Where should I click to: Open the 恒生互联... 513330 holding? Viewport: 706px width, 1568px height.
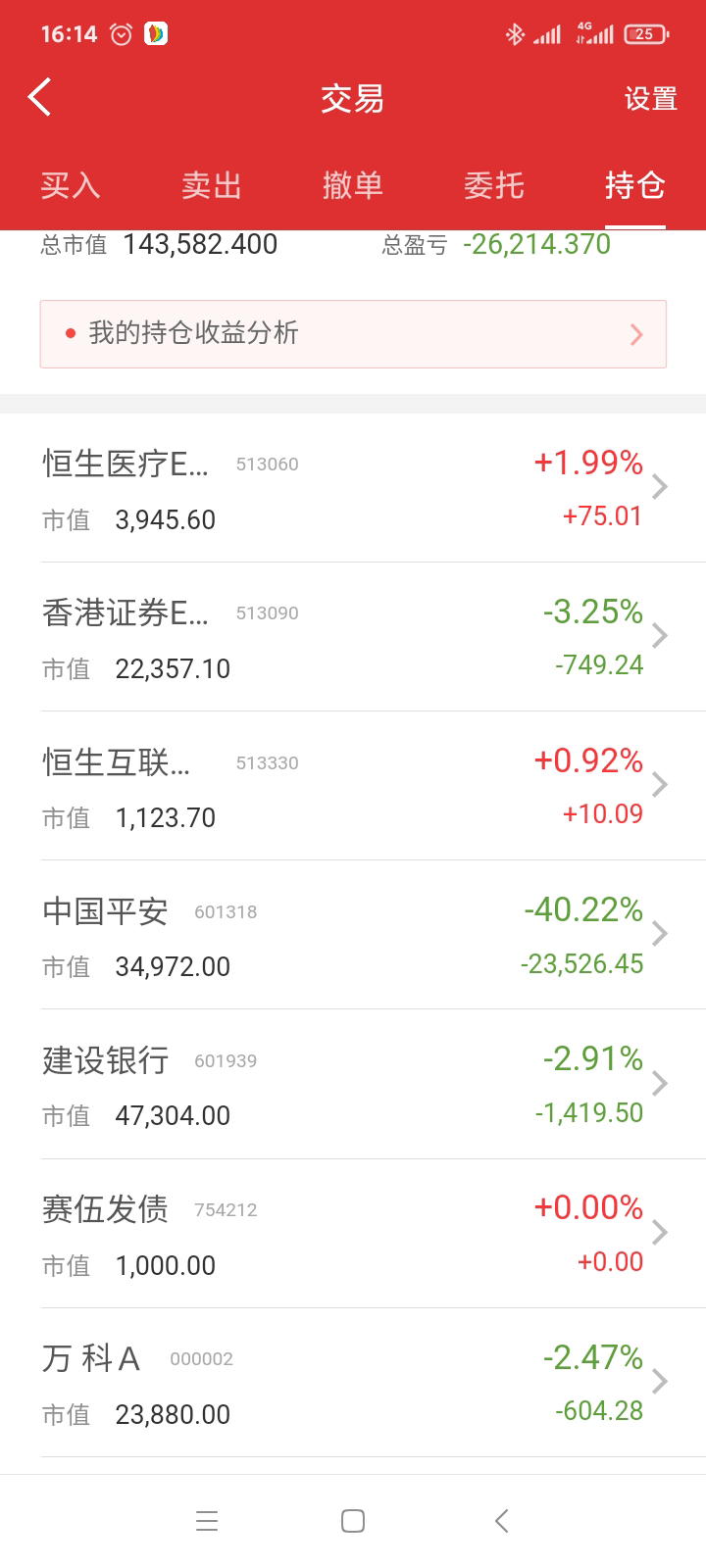(x=353, y=787)
